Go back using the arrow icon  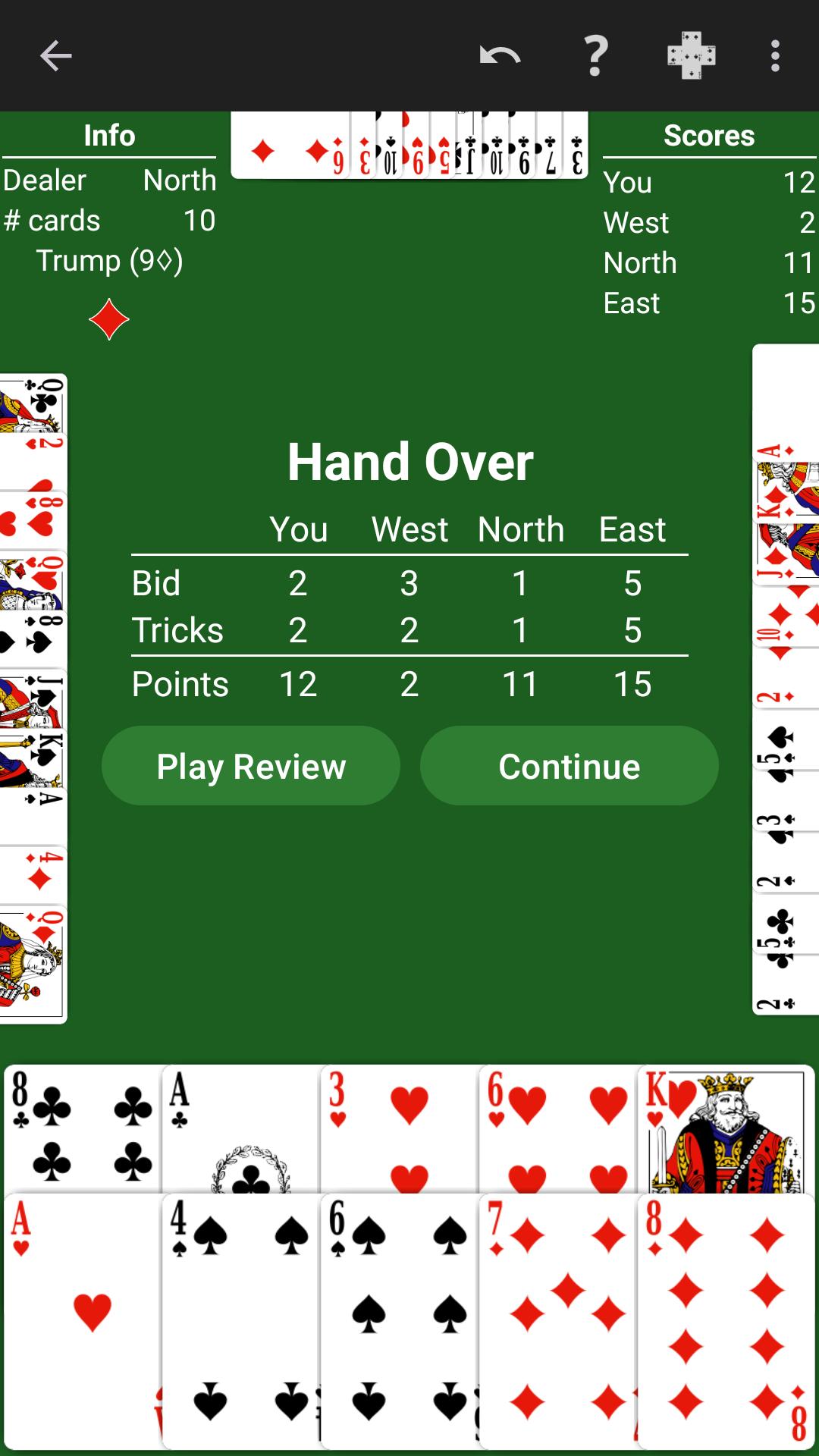(x=55, y=55)
